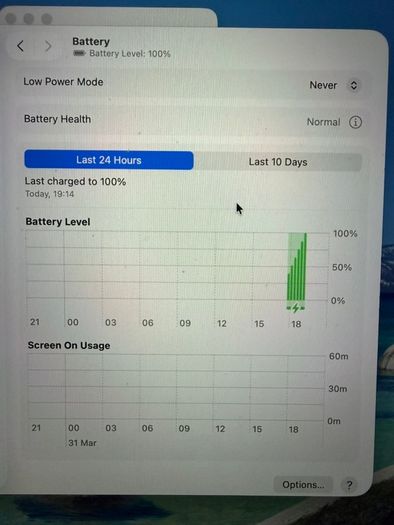Switch to Last 10 Days view

tap(278, 162)
